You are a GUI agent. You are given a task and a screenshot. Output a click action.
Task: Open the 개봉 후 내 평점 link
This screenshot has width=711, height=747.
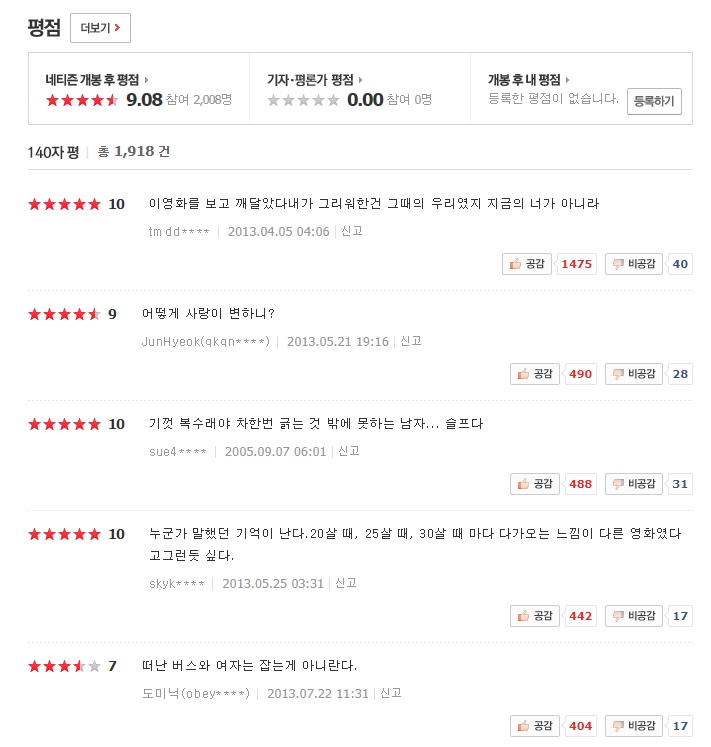528,80
